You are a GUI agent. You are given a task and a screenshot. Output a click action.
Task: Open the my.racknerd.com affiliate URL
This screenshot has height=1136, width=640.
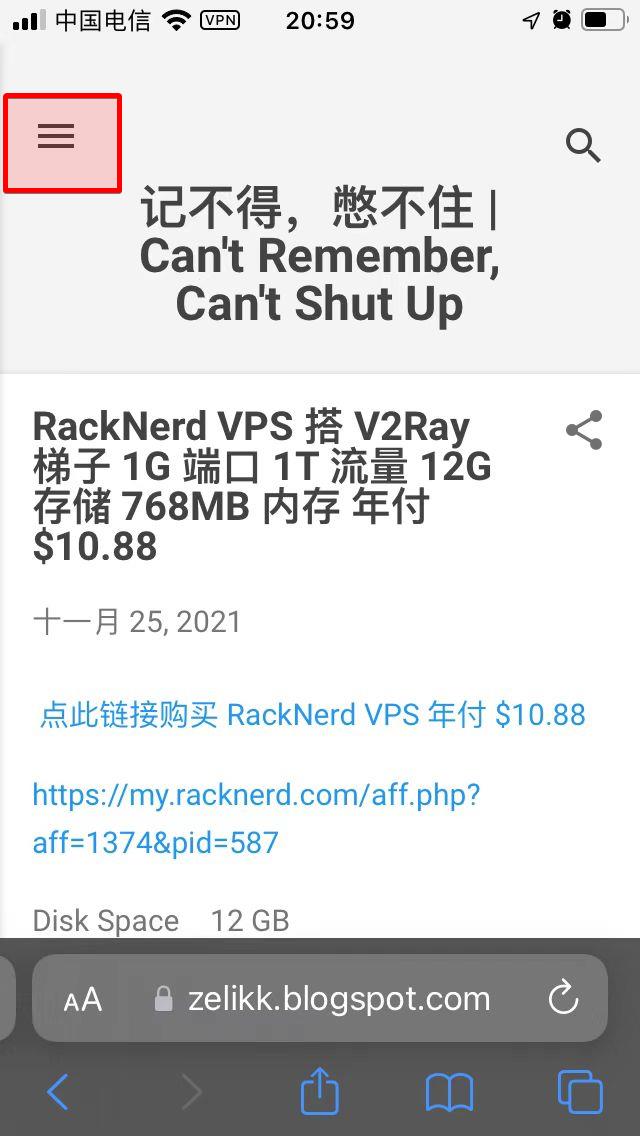click(x=256, y=818)
